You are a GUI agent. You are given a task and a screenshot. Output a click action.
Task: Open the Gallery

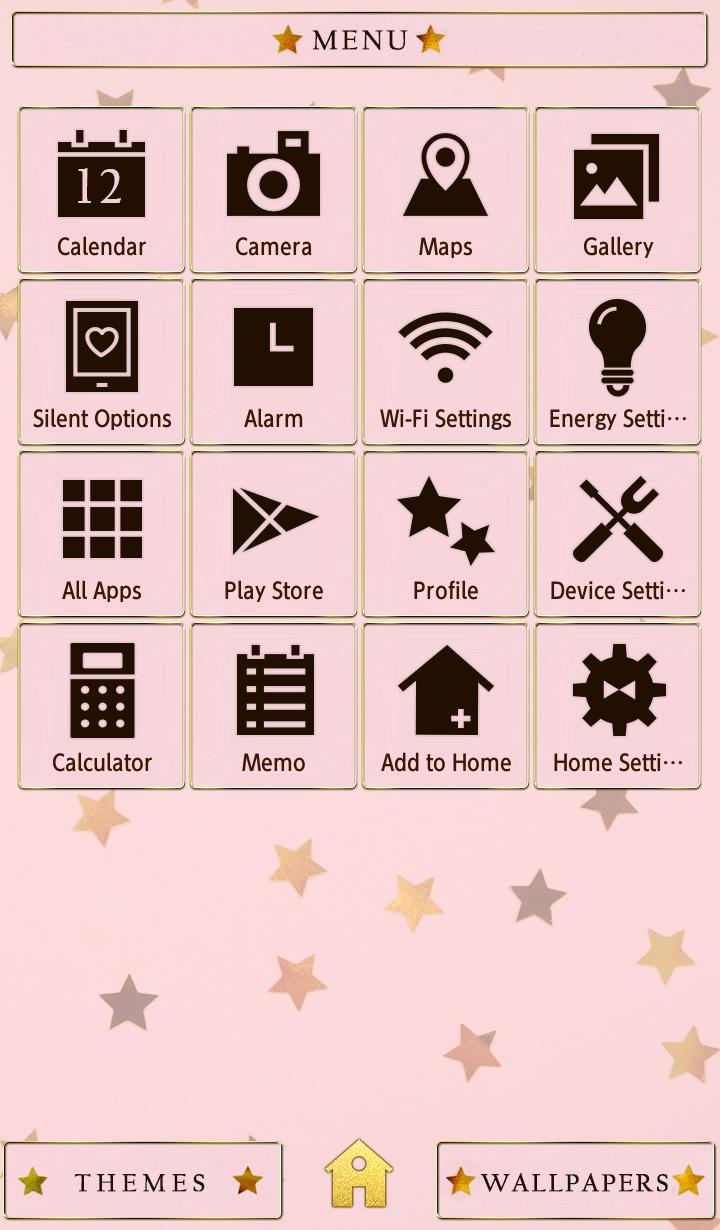coord(618,190)
